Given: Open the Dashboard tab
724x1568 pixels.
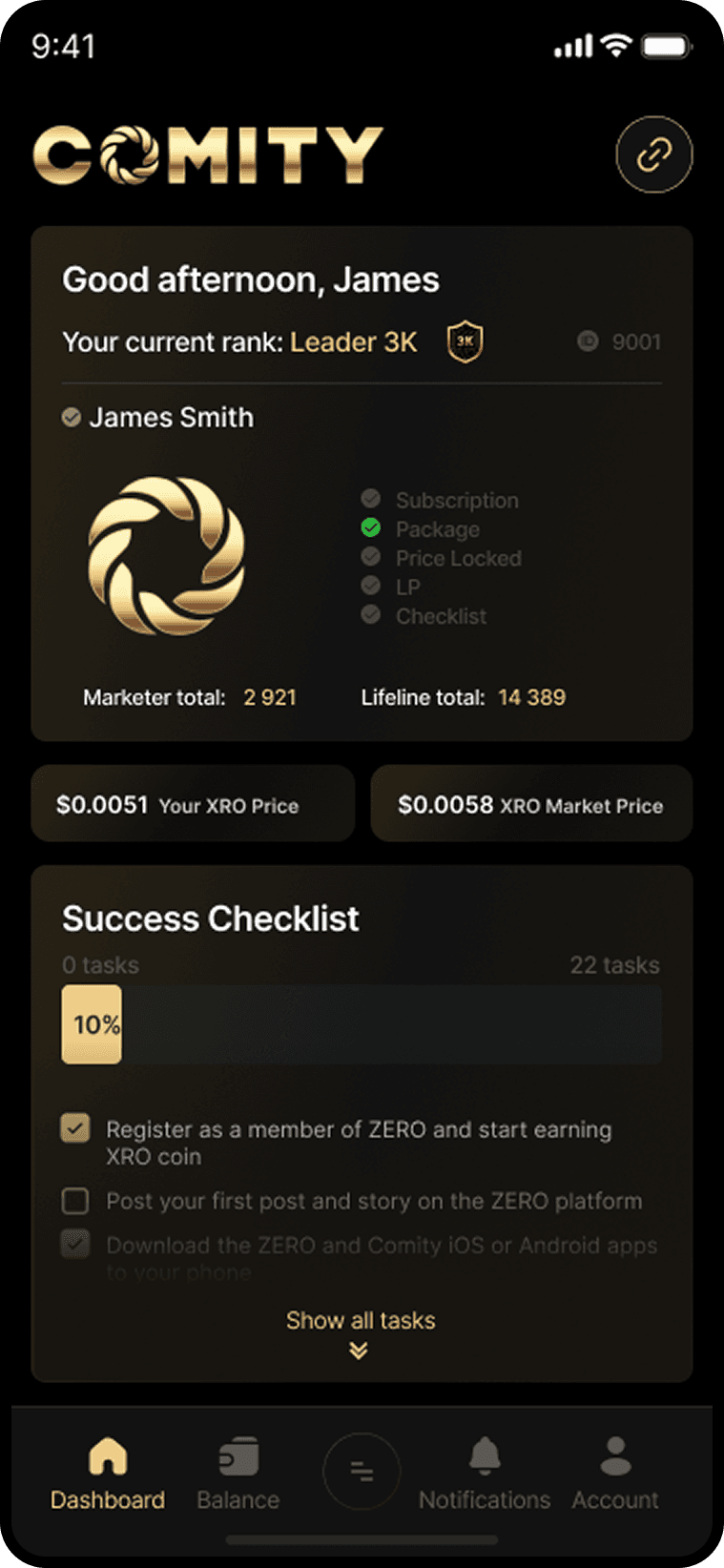Looking at the screenshot, I should point(108,1473).
